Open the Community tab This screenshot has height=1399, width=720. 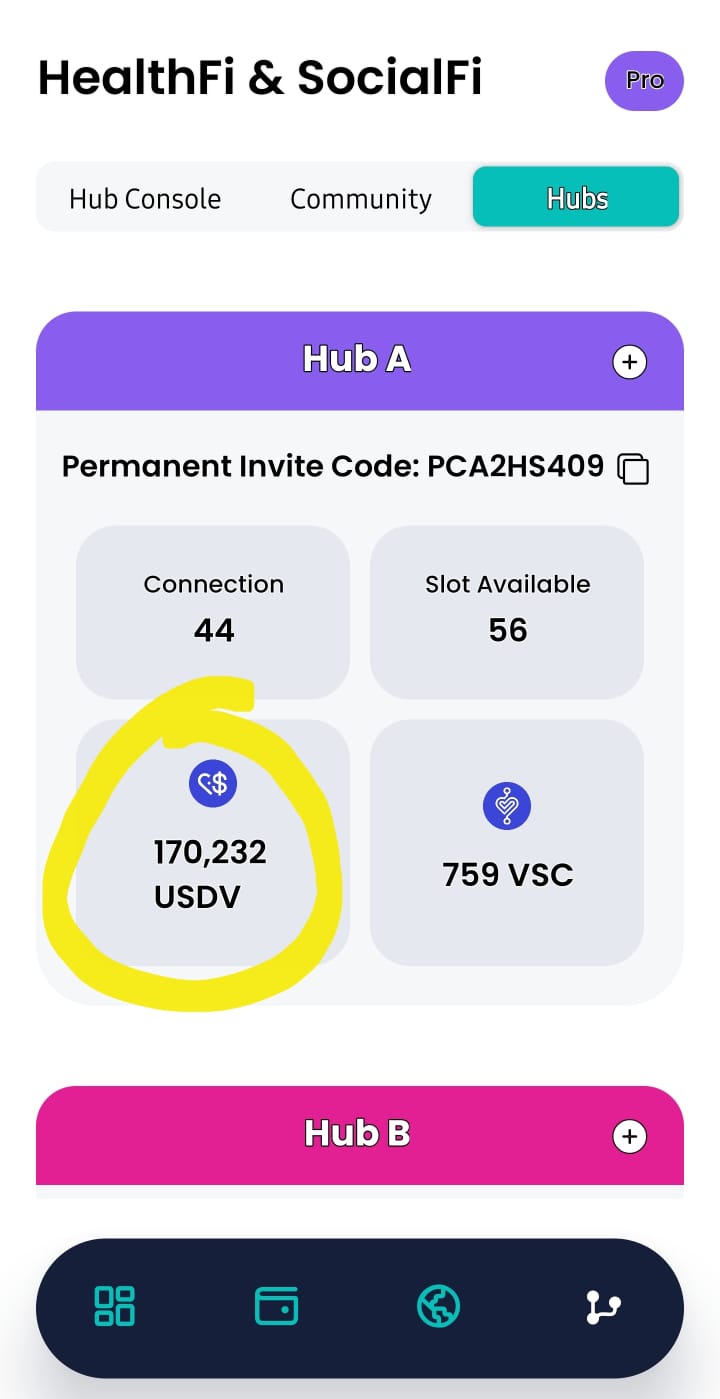pos(360,198)
